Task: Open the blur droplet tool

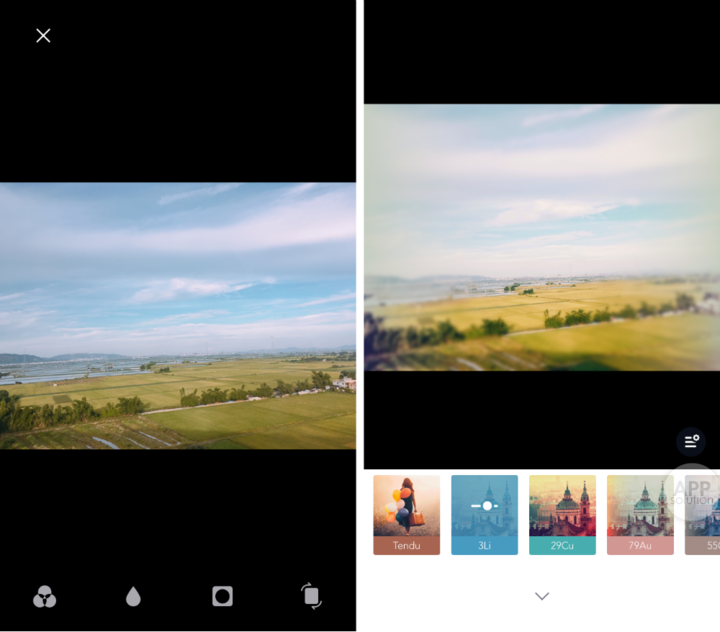Action: click(133, 597)
